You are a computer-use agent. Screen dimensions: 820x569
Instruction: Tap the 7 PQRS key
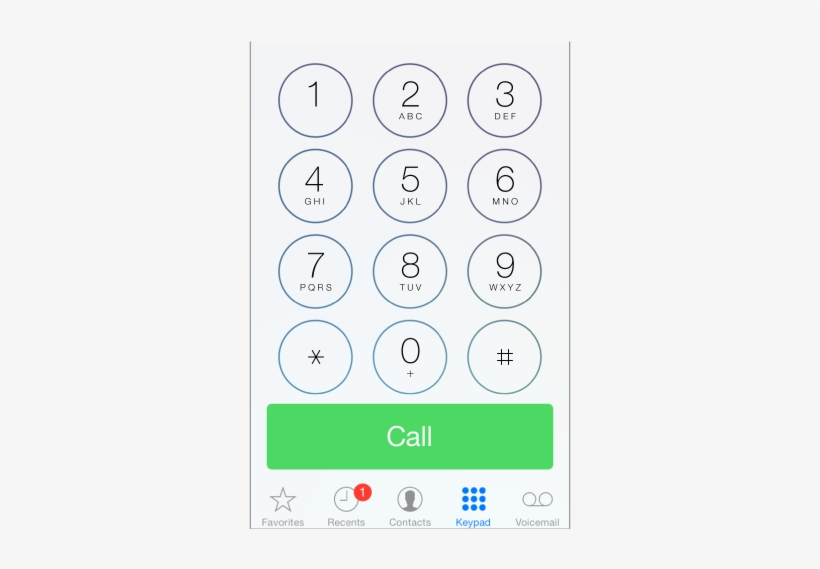tap(315, 271)
